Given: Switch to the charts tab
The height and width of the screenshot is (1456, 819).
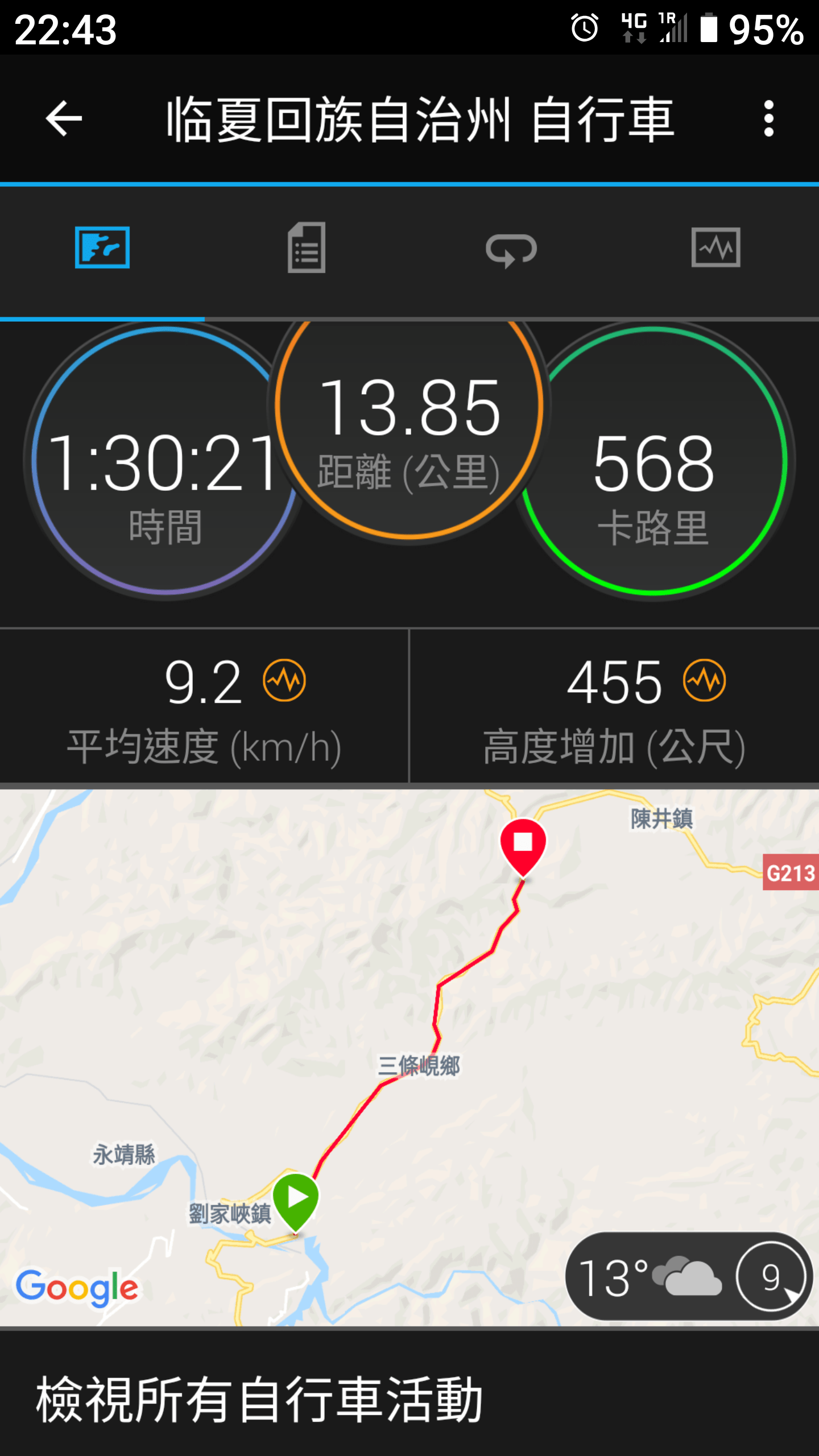Looking at the screenshot, I should 715,248.
